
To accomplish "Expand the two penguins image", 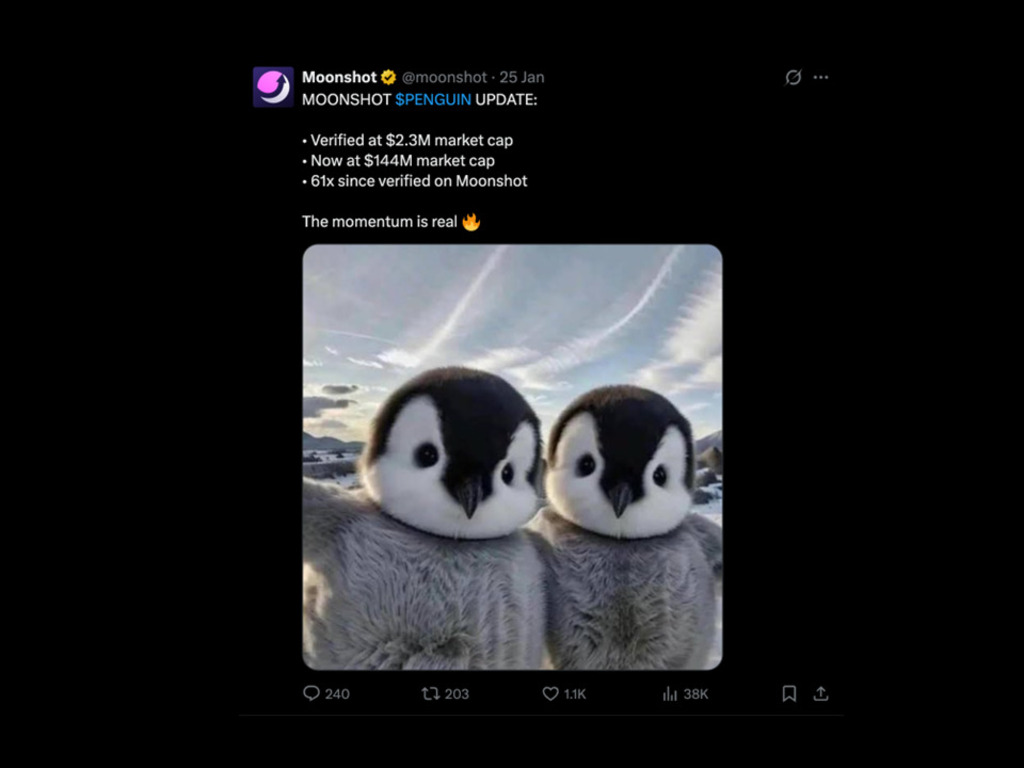I will pos(512,457).
